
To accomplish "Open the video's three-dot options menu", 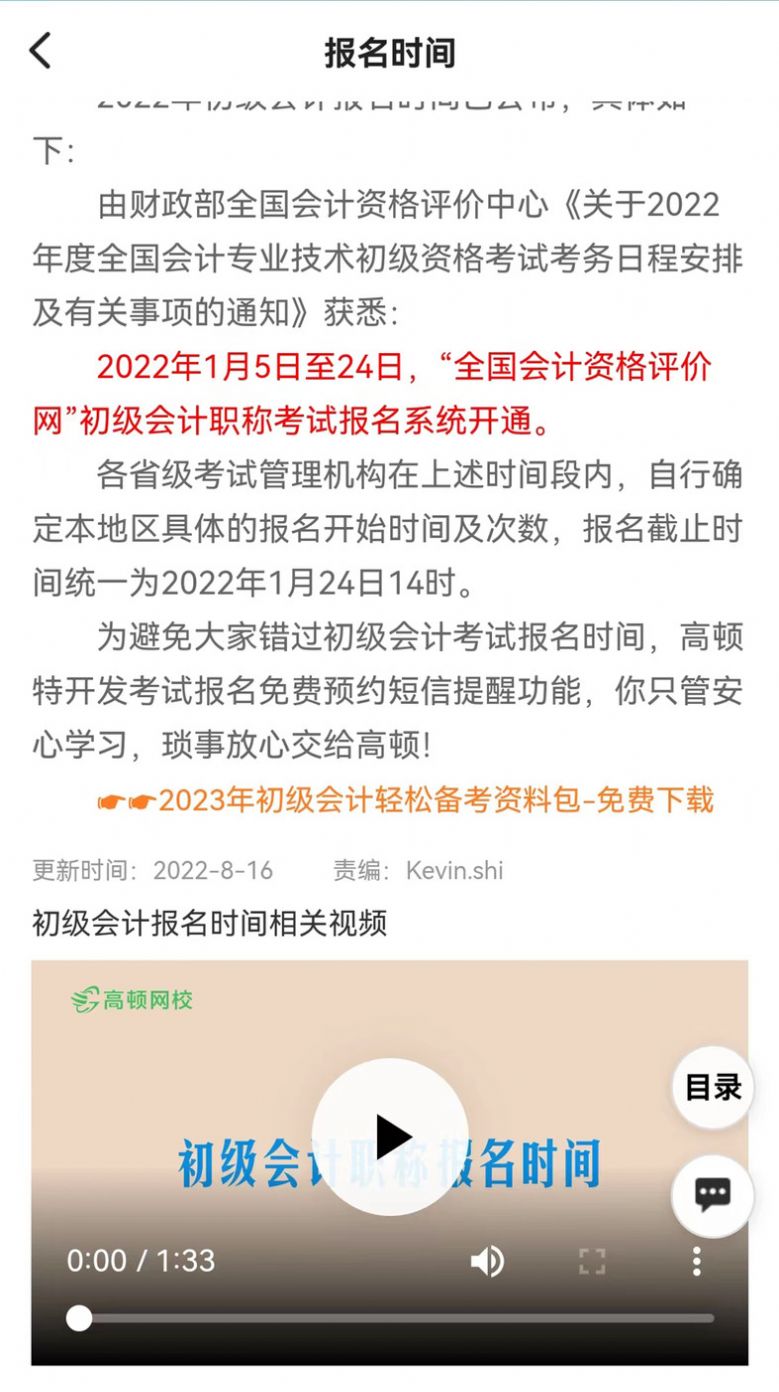I will (x=696, y=1261).
